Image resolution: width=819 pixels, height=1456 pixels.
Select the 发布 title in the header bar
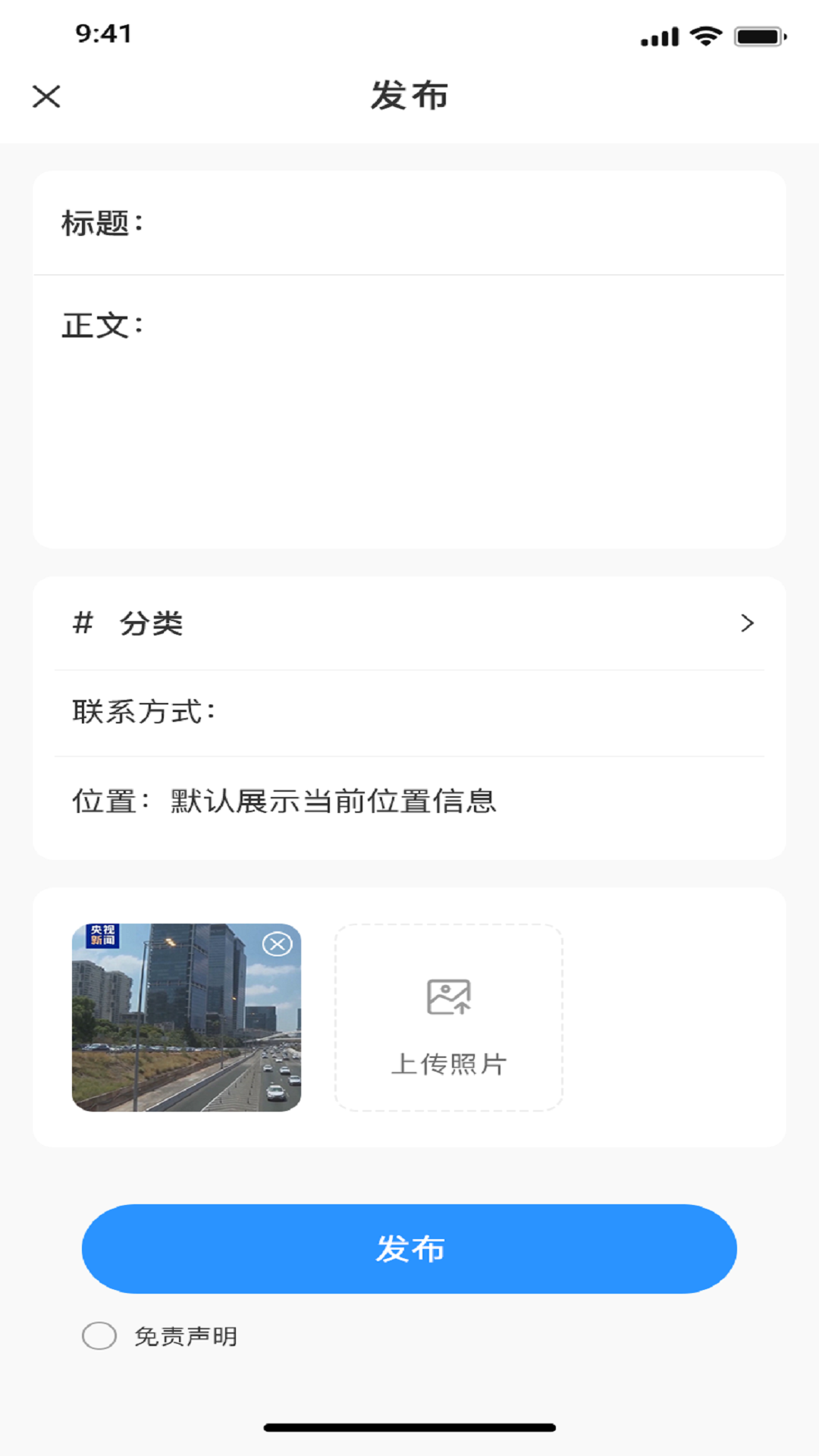[x=409, y=96]
